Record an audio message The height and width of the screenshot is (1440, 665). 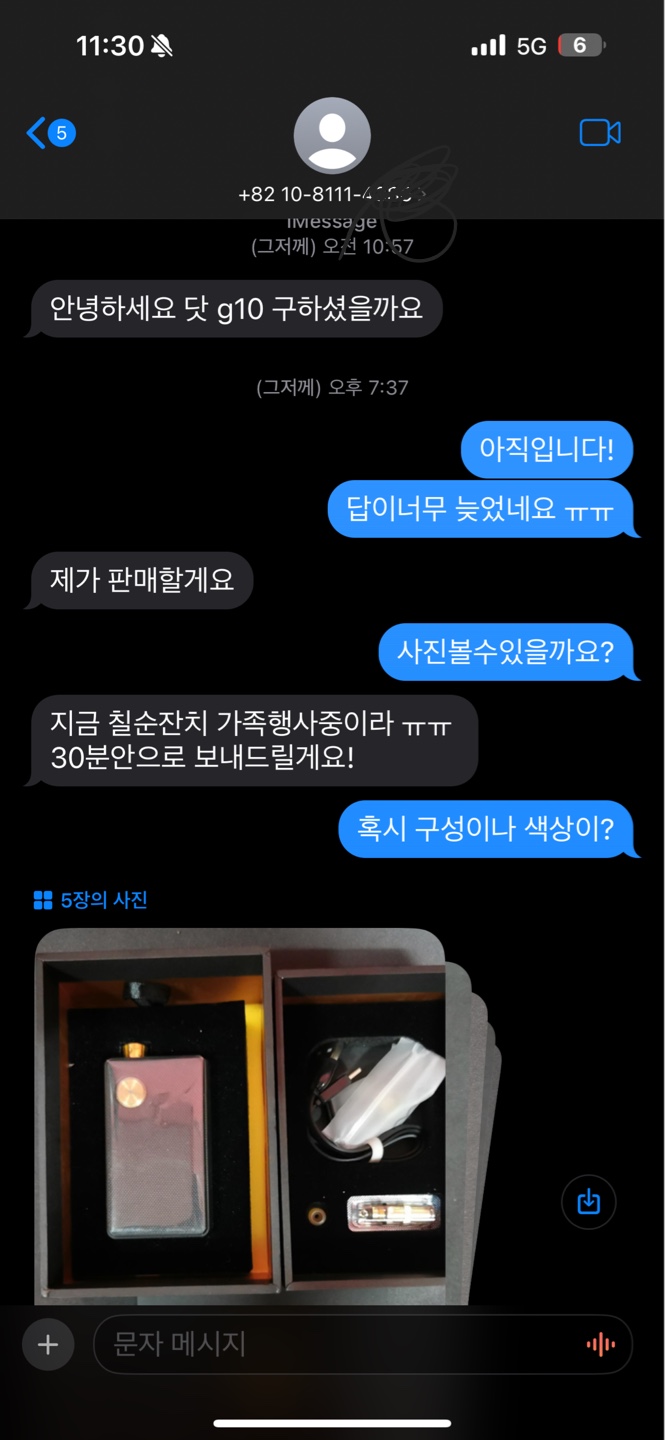point(601,1345)
